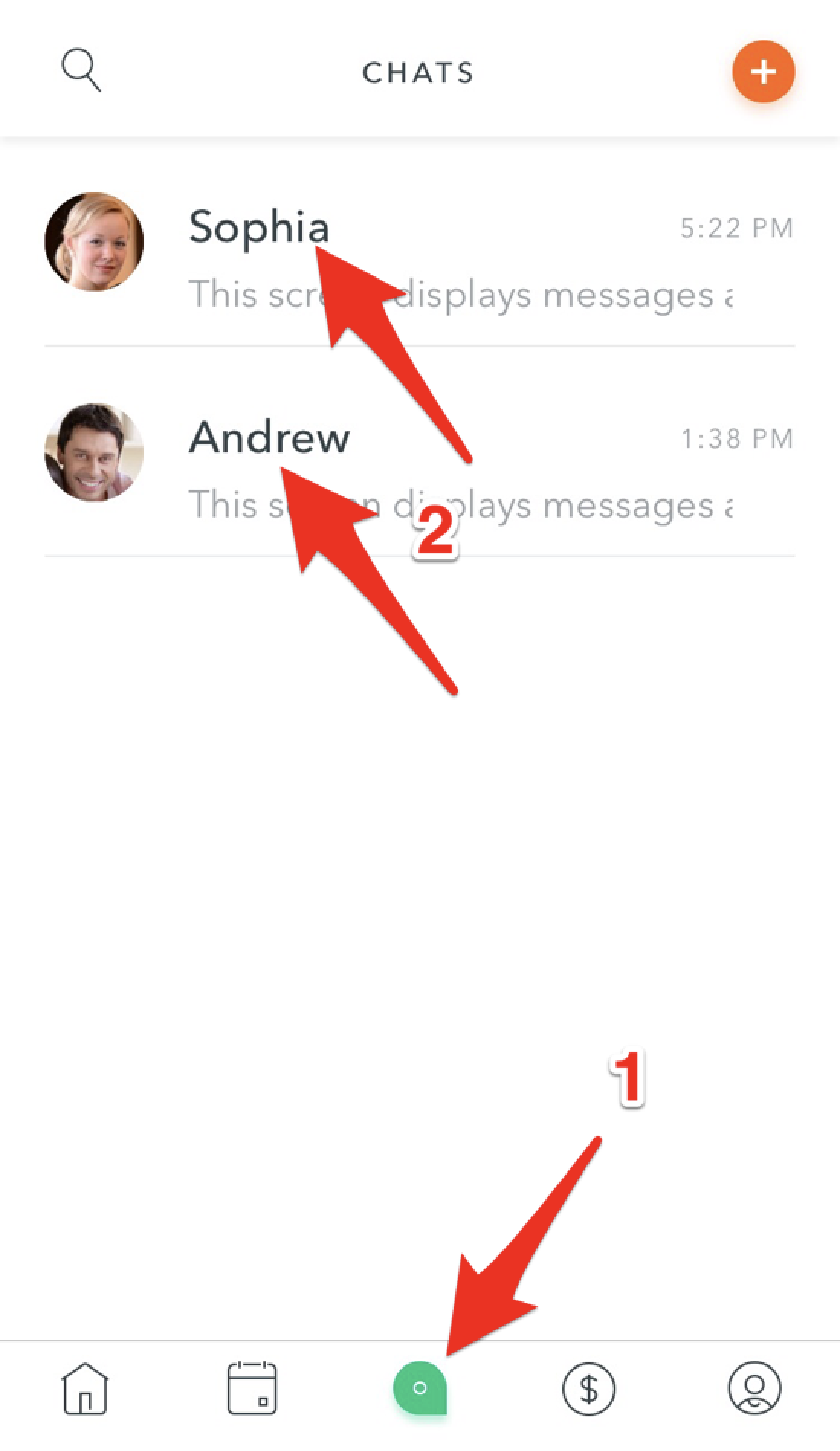
Task: Switch to the Home tab
Action: 85,1388
